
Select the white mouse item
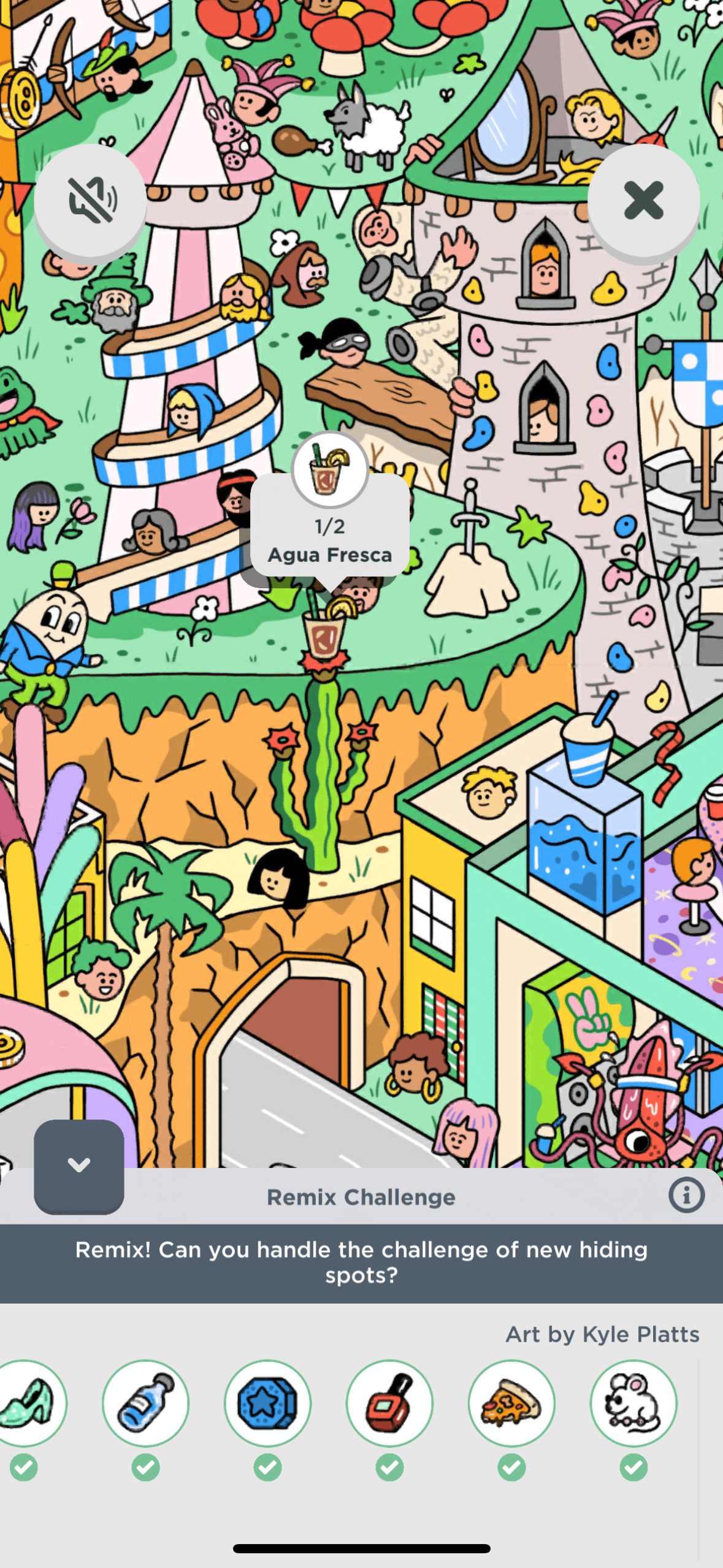coord(633,1404)
